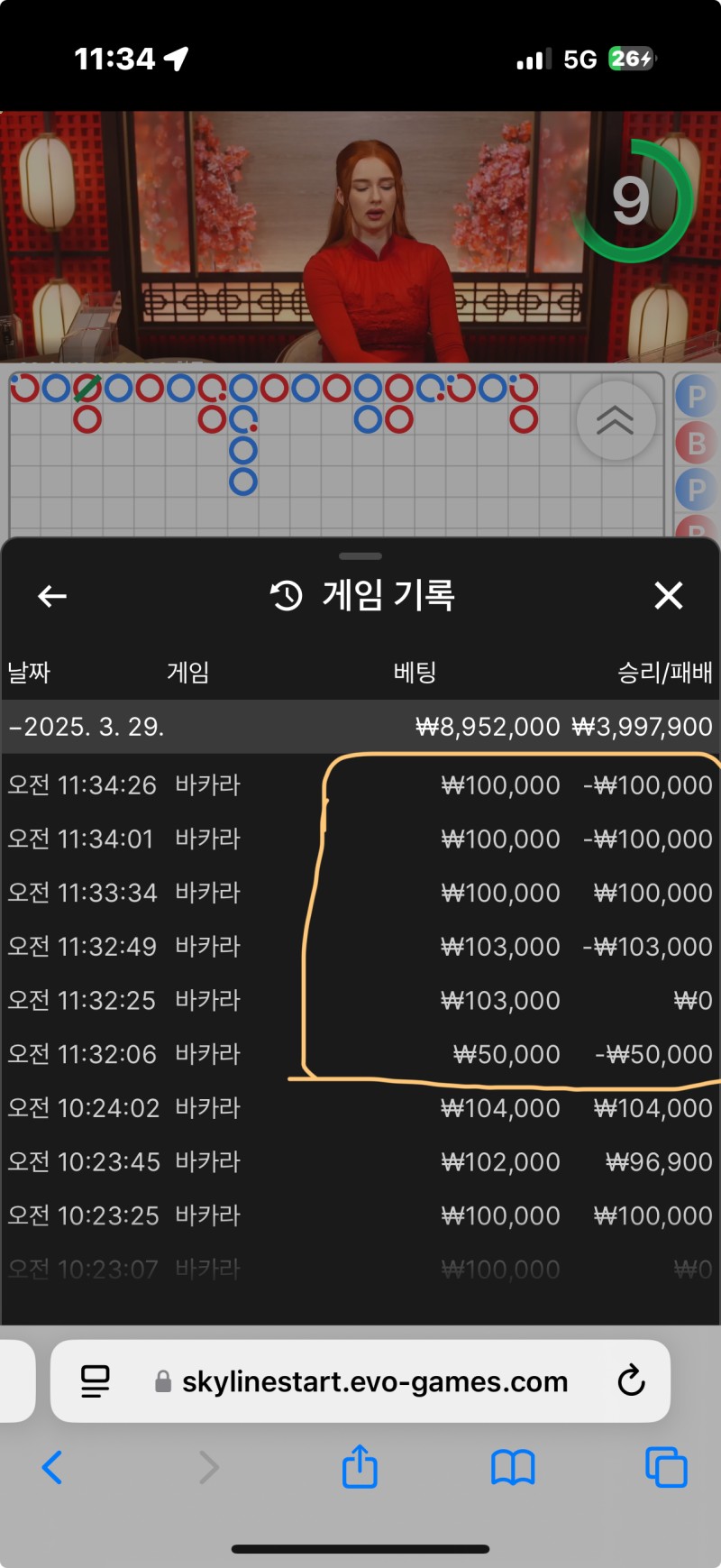Open the 오전 11:34:26 바카라 record
721x1568 pixels.
coord(360,785)
